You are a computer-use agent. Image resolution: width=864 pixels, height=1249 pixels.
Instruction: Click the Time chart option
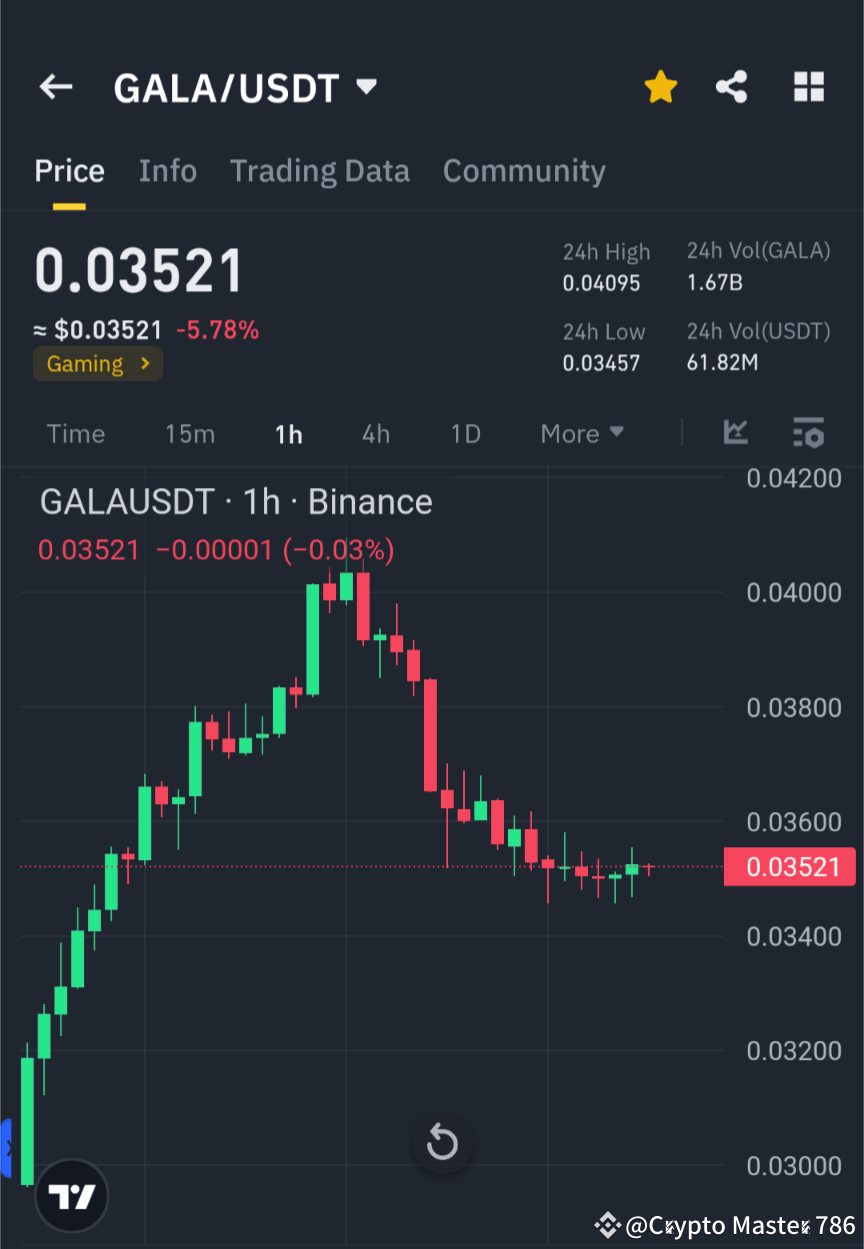click(x=75, y=433)
